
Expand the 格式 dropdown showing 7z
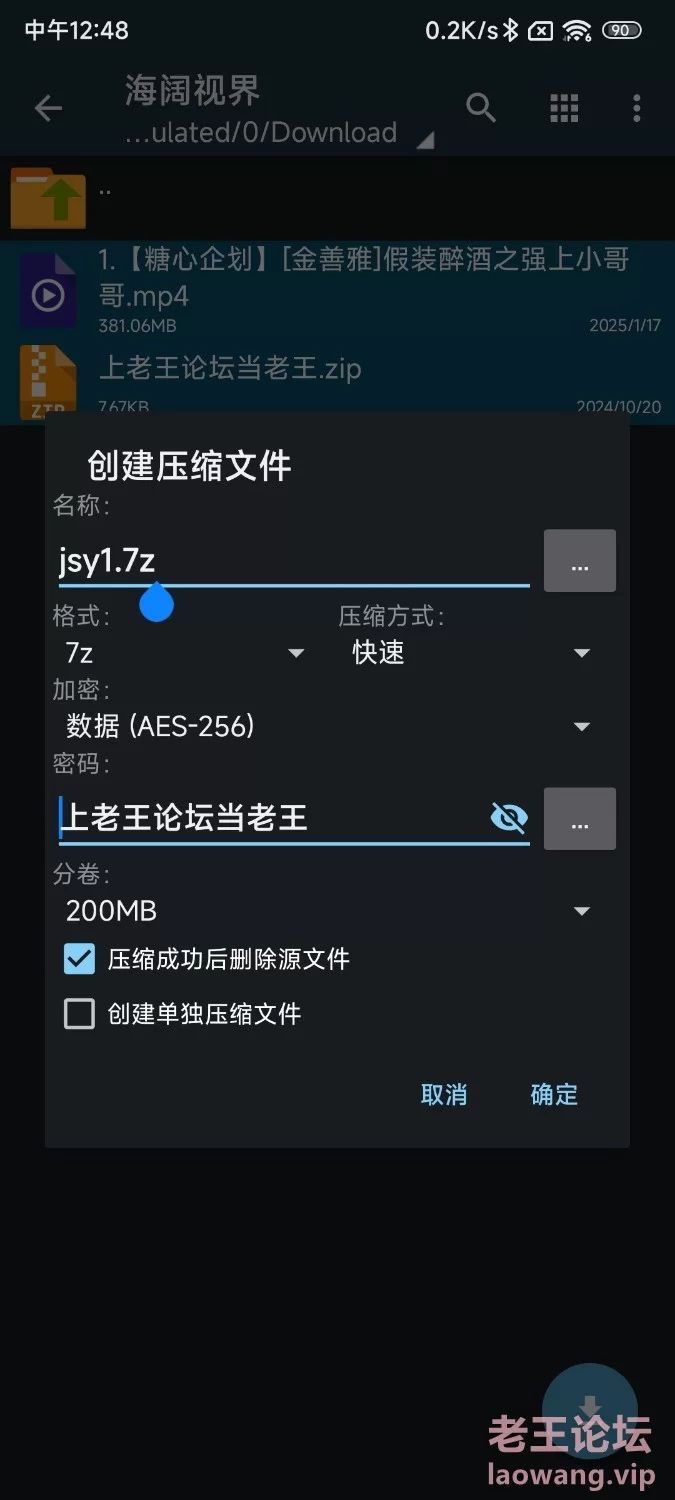185,653
